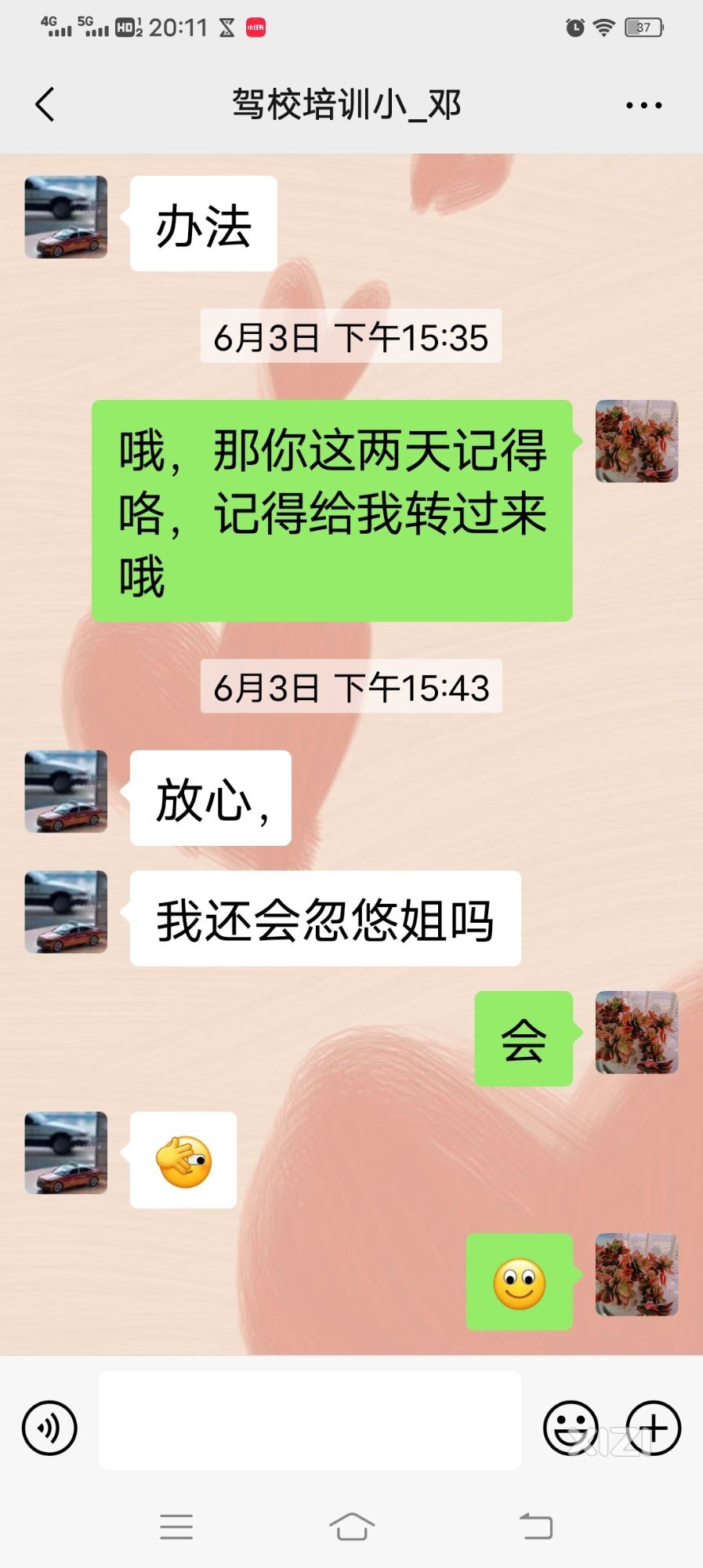The width and height of the screenshot is (703, 1568).
Task: Open recent apps from the navigation bar
Action: 176,1526
